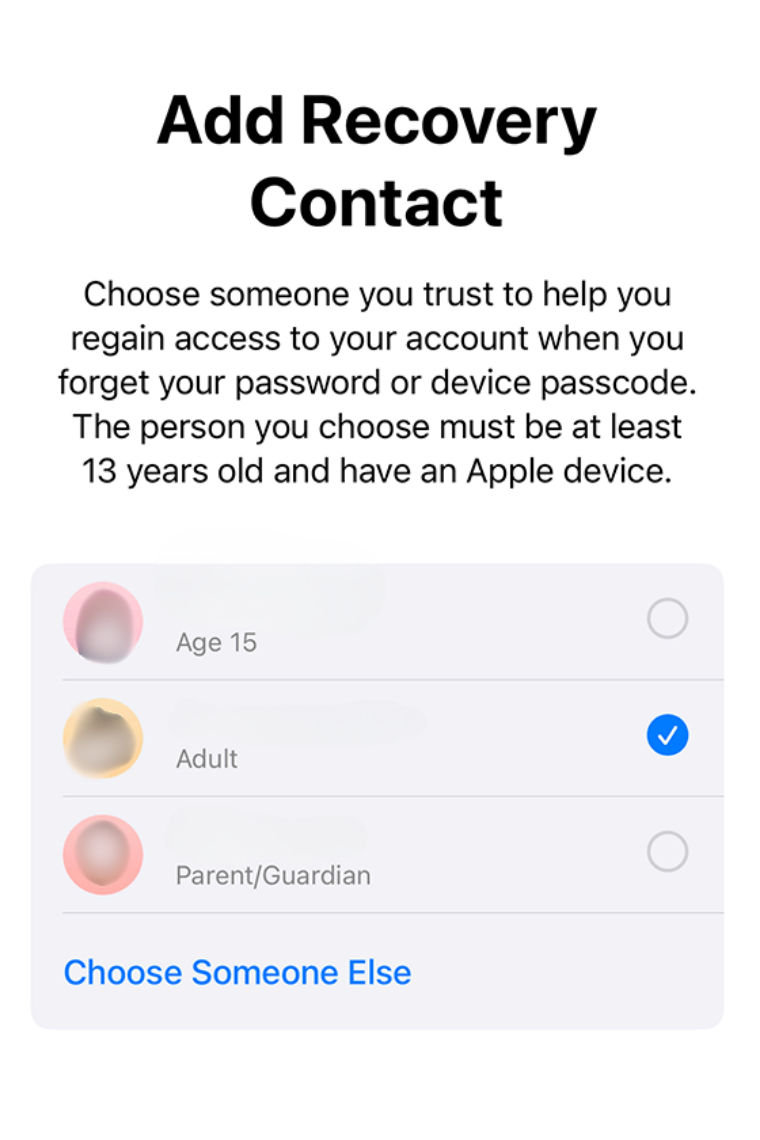
Task: Select the Age 15 contact's radio button
Action: pos(667,619)
